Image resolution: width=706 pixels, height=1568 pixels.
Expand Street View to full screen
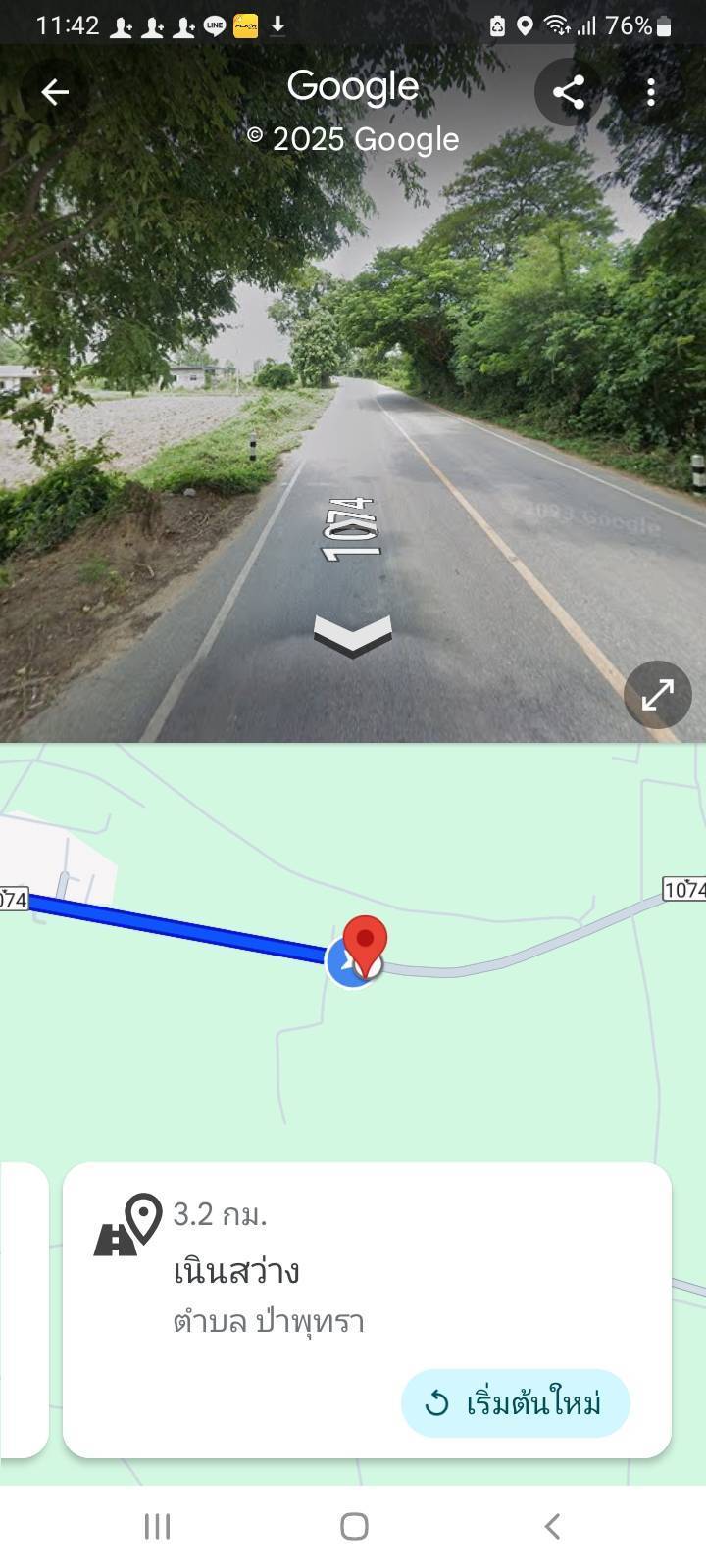click(657, 695)
